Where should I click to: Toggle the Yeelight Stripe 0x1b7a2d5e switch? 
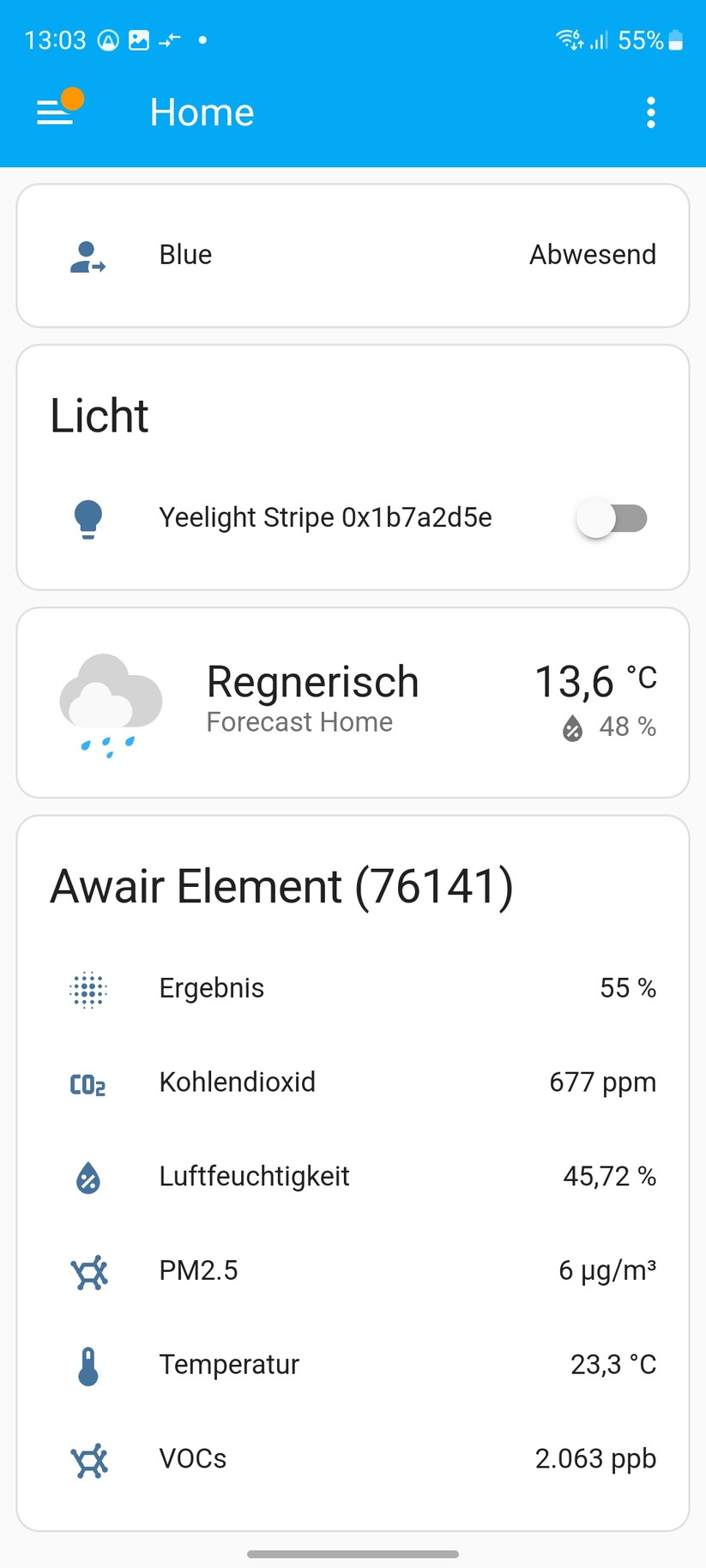click(x=612, y=518)
